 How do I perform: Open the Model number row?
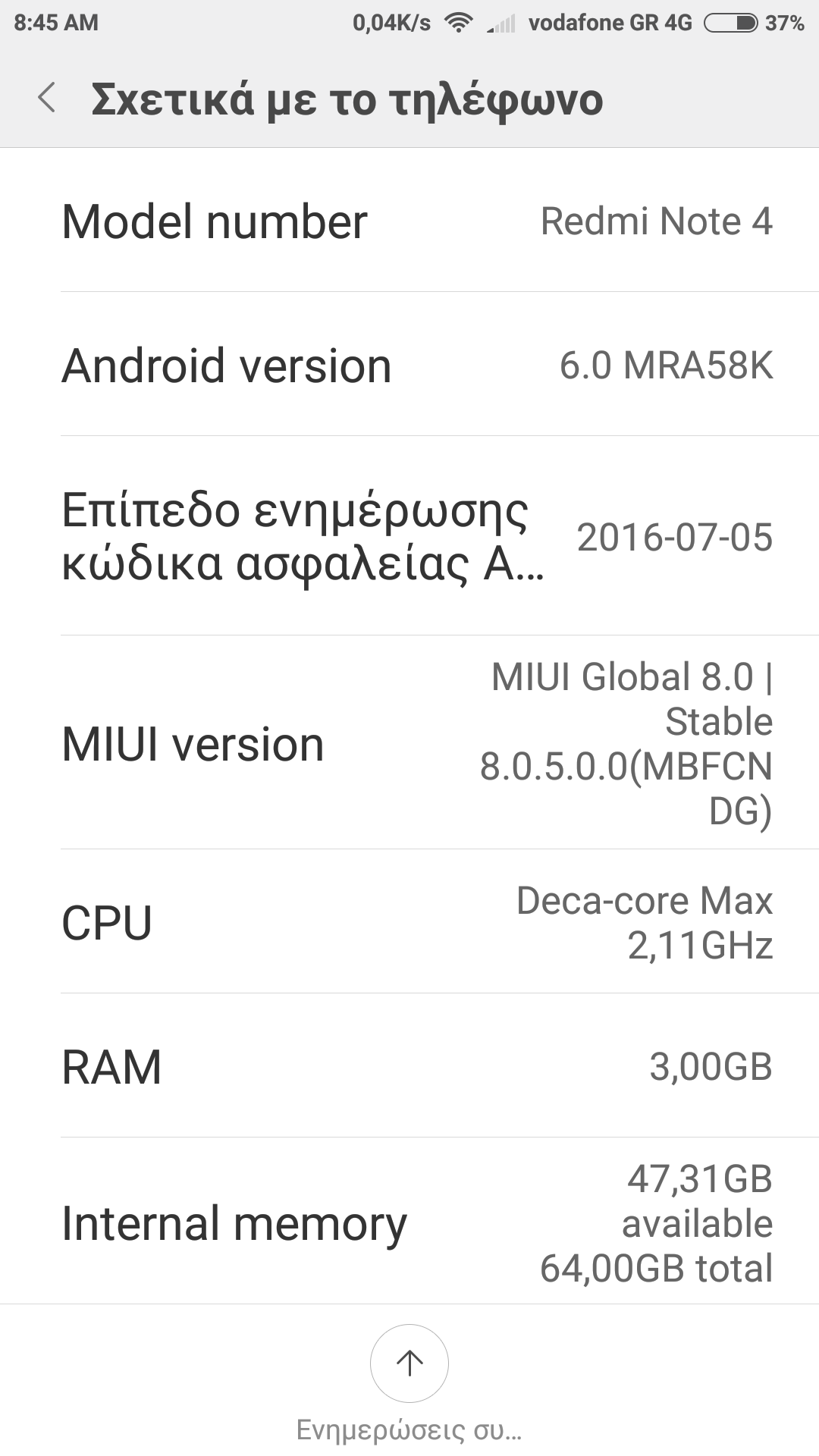(409, 221)
